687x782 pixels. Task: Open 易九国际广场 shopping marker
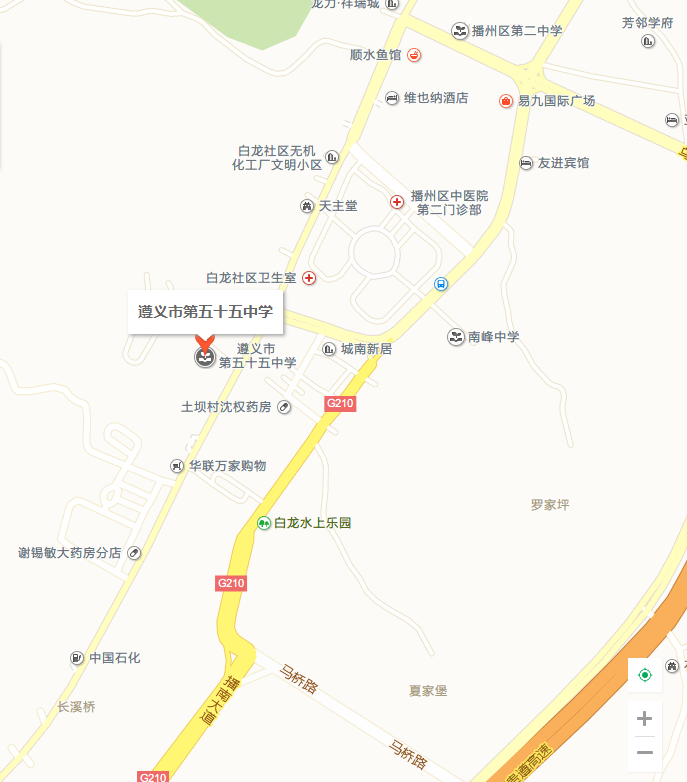point(507,101)
